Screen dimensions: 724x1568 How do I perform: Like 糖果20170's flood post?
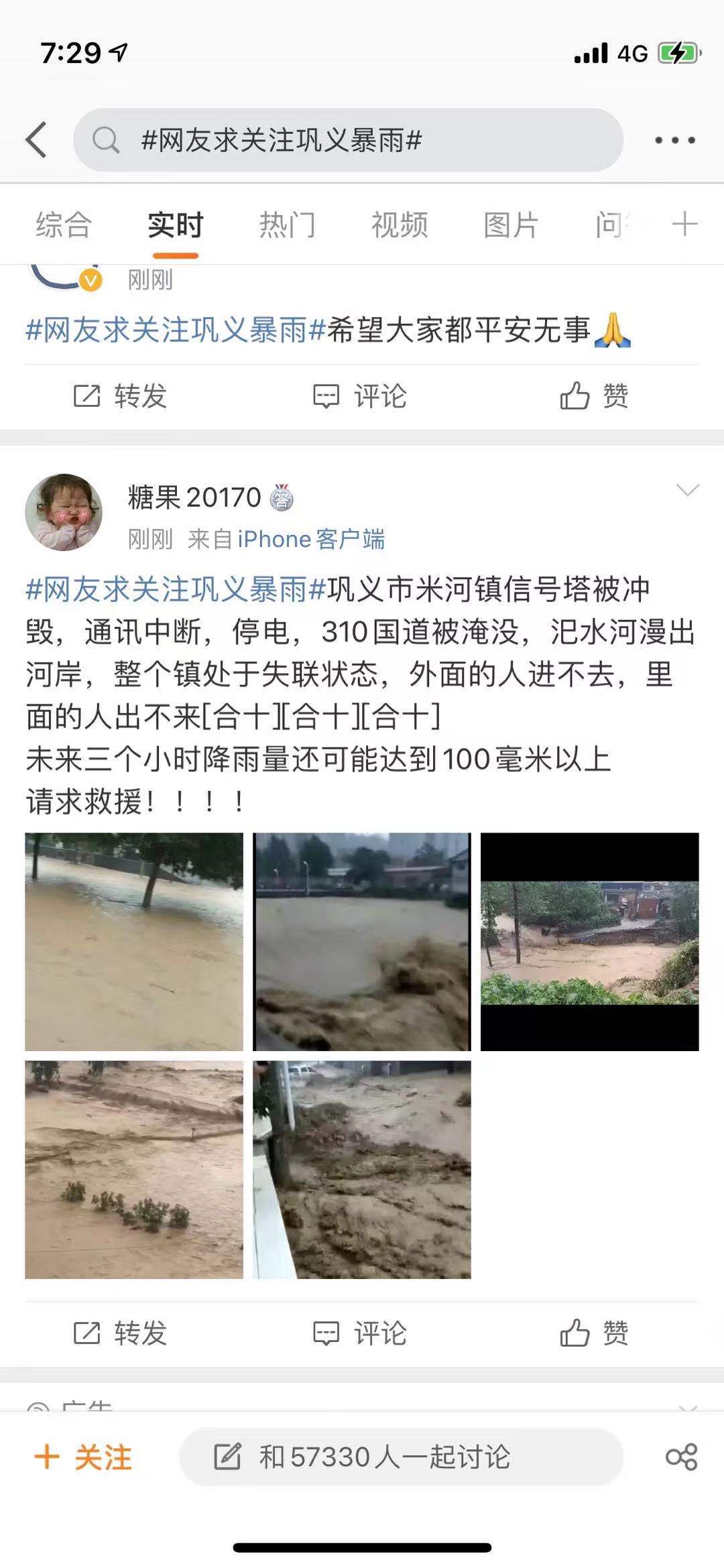click(595, 1333)
